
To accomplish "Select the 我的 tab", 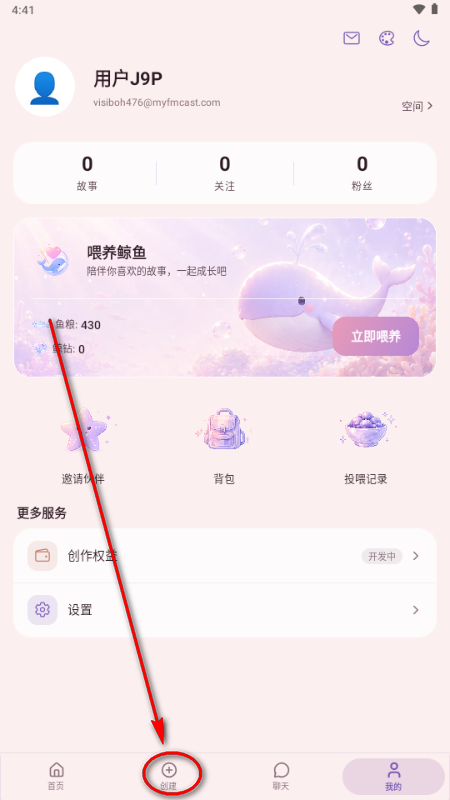I will click(x=393, y=776).
